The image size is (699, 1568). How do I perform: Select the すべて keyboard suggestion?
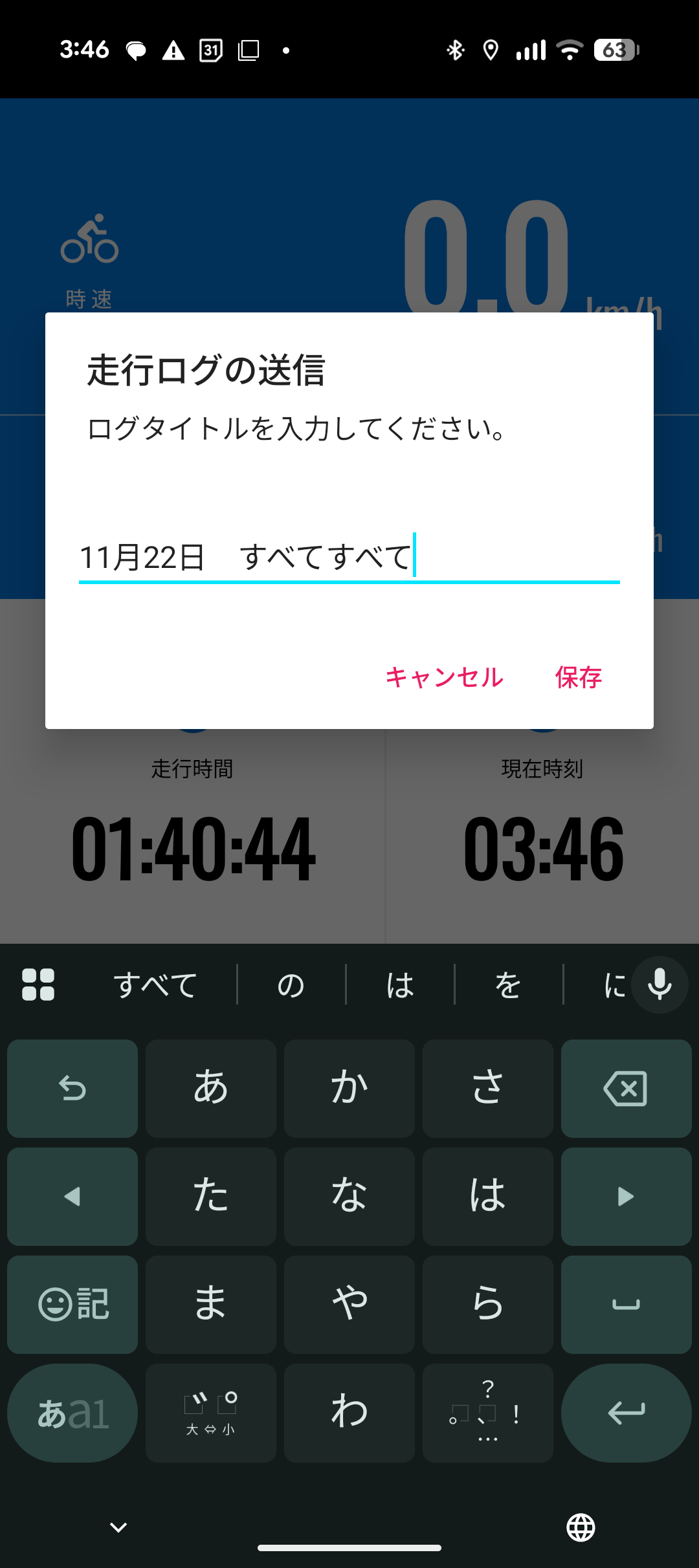coord(155,985)
